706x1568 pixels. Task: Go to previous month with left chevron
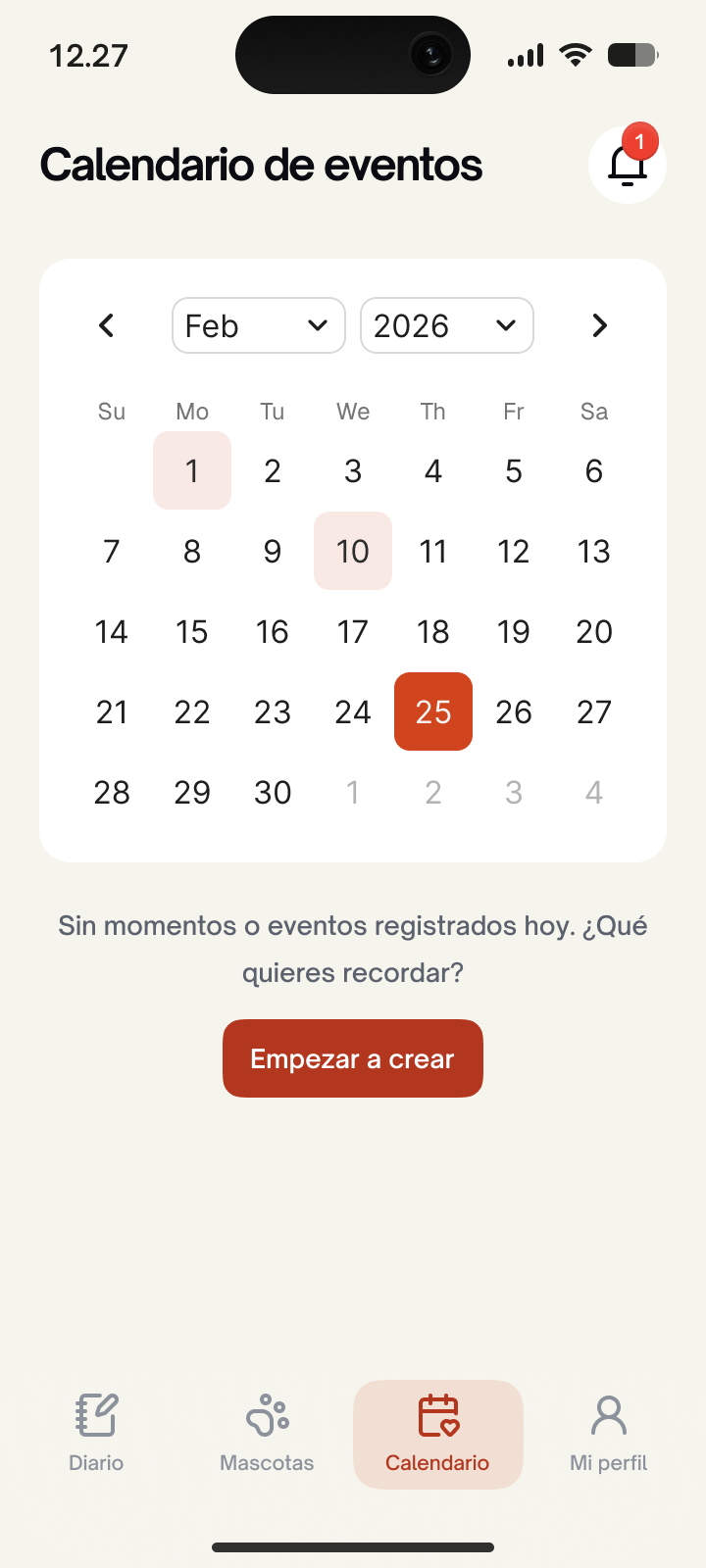pyautogui.click(x=107, y=325)
